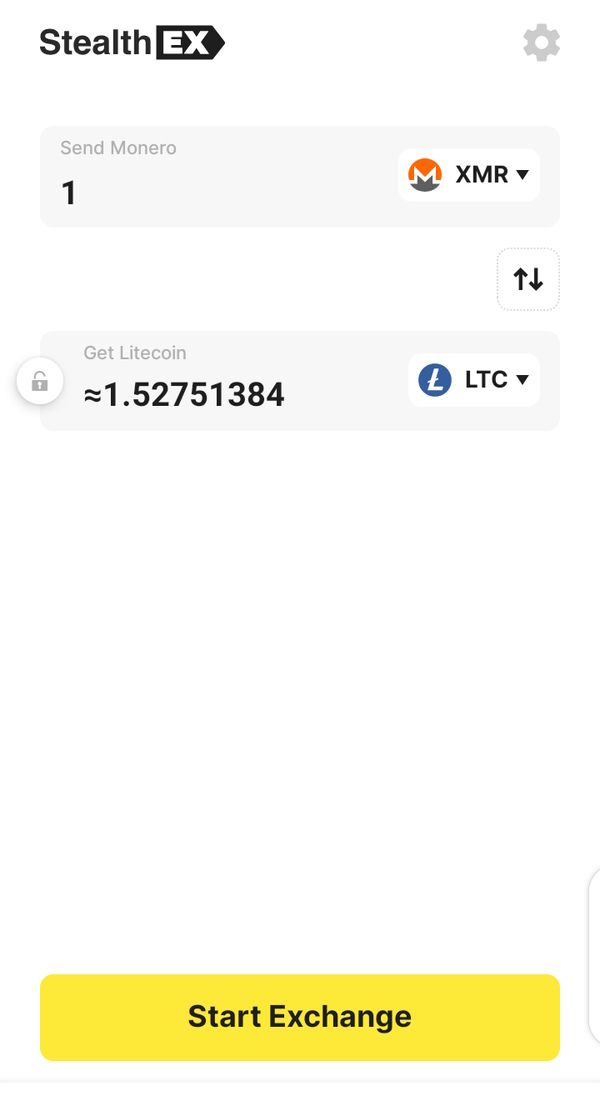The image size is (600, 1106).
Task: Tap the Start Exchange button
Action: 300,1017
